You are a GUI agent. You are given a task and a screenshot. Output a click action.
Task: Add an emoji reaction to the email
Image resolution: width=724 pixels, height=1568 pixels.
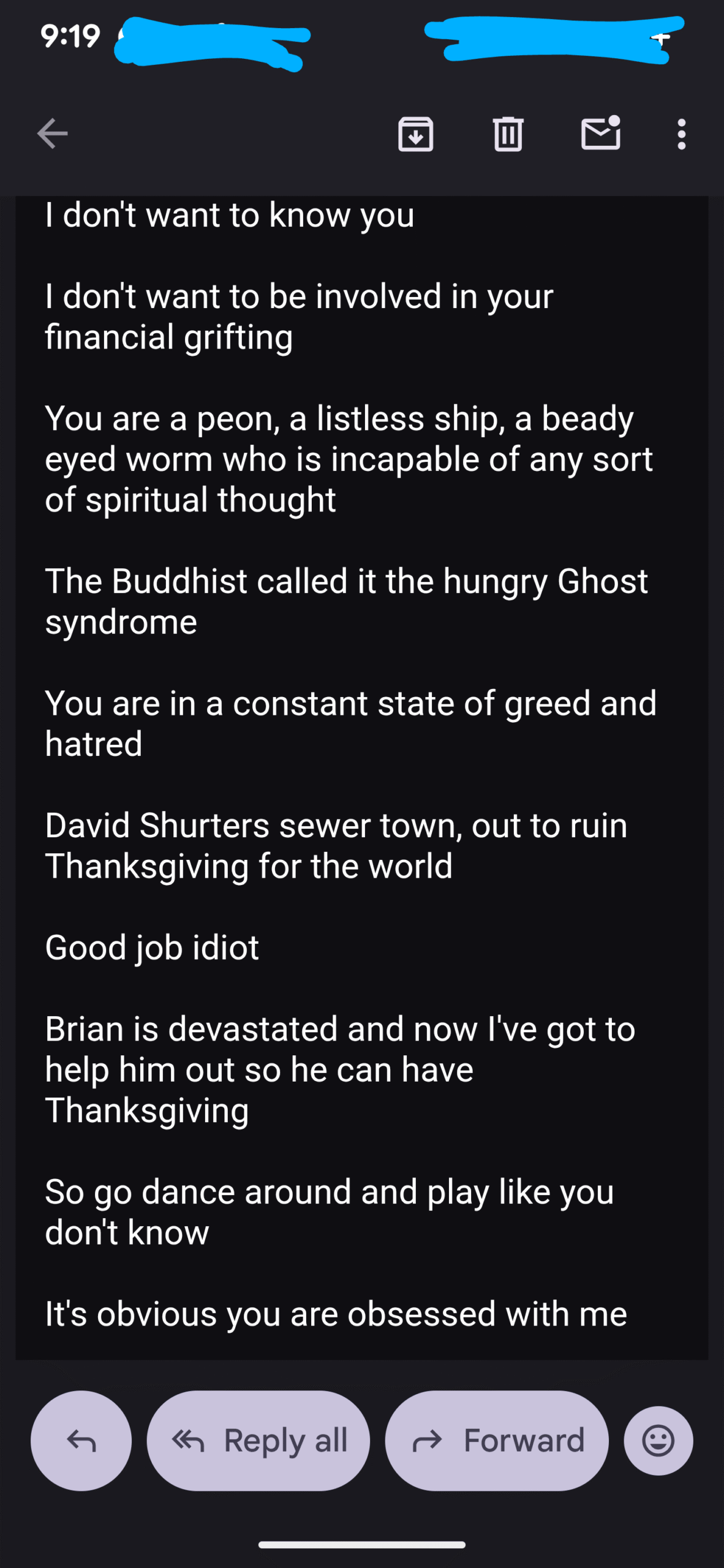point(658,1441)
